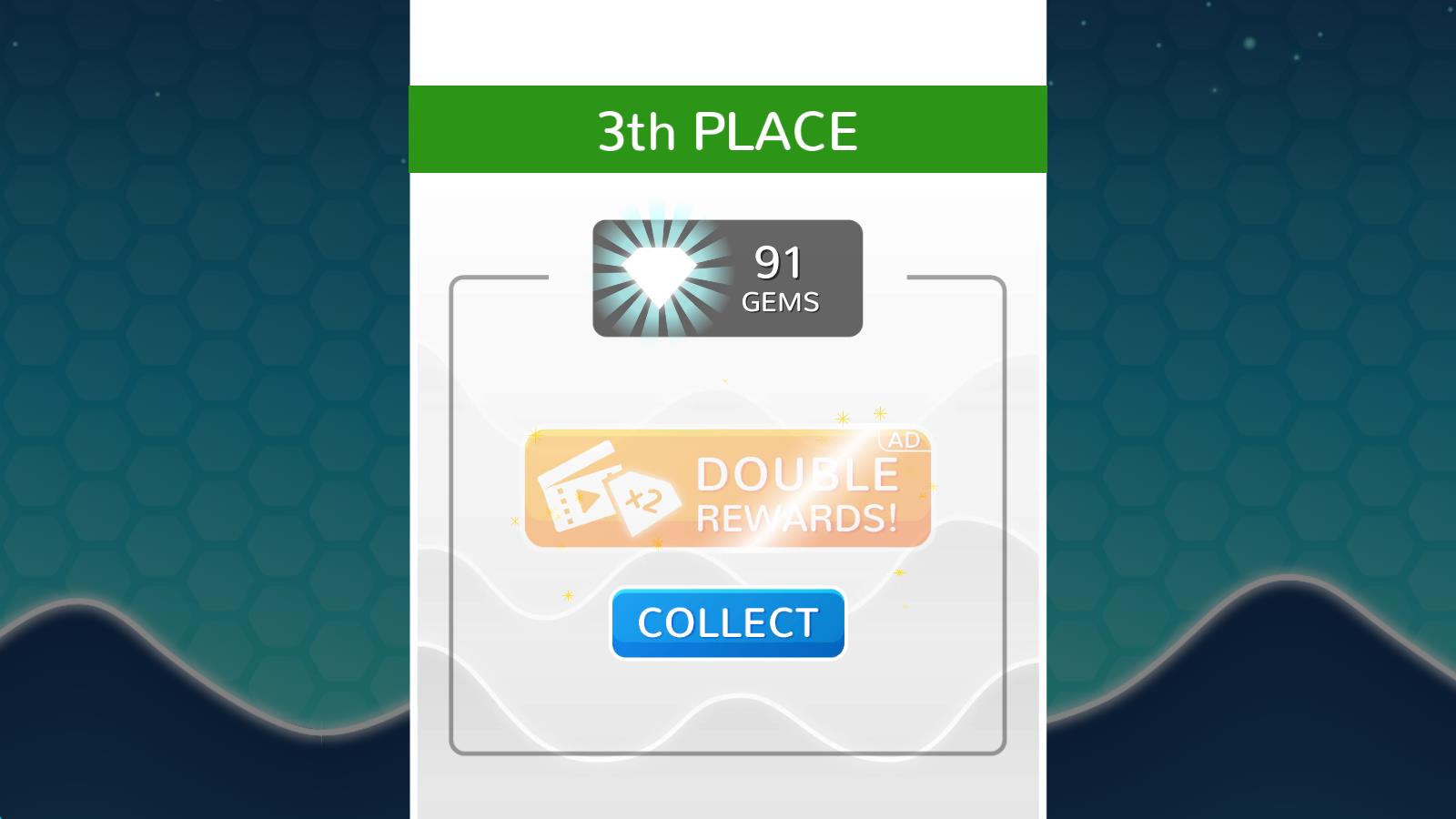This screenshot has width=1456, height=819.
Task: Tap the Double Rewards ad button
Action: [x=728, y=490]
